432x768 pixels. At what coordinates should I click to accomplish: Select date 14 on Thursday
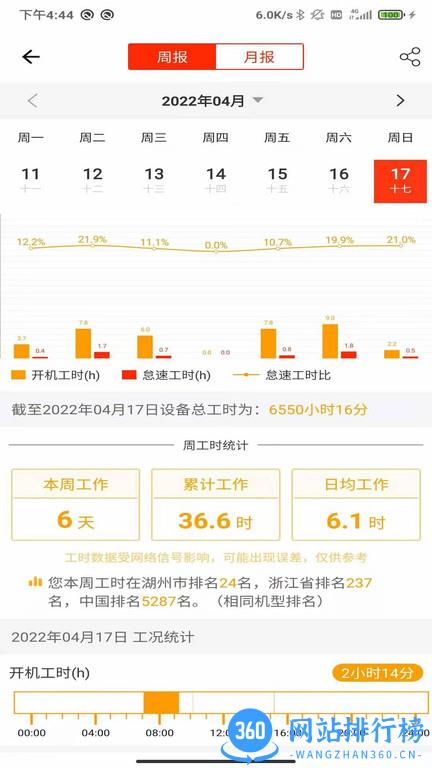coord(216,181)
